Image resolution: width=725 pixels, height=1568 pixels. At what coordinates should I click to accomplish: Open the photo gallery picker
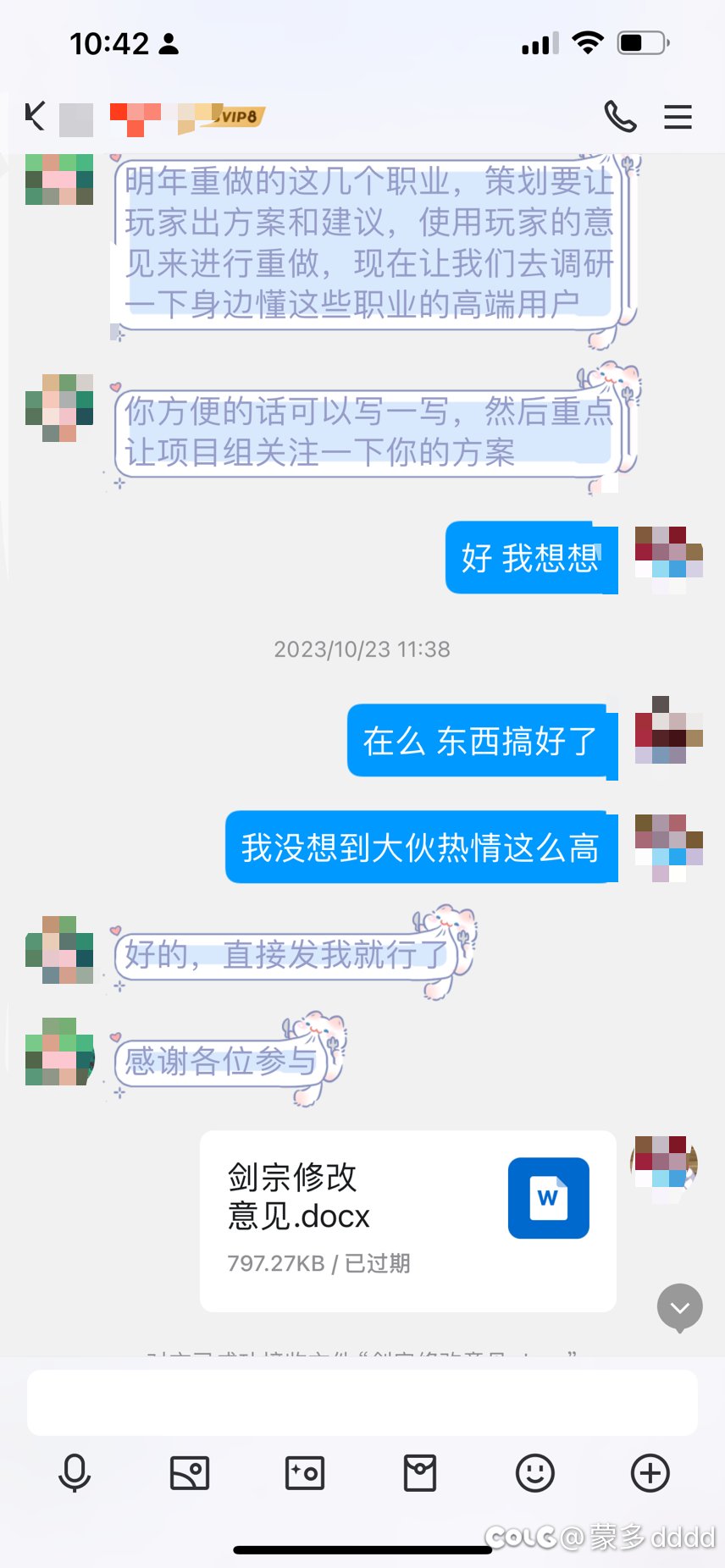pyautogui.click(x=190, y=1473)
